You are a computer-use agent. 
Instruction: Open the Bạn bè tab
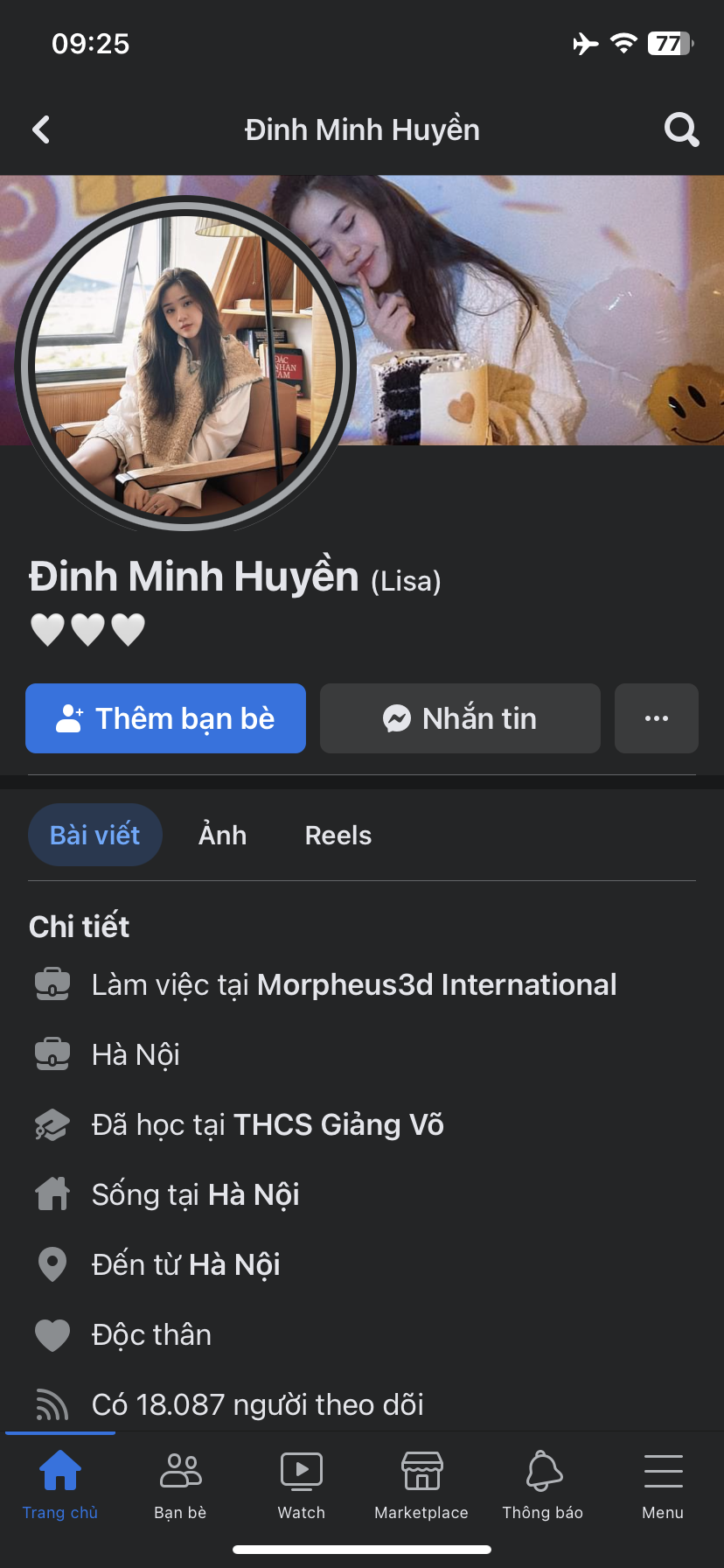pos(180,1484)
